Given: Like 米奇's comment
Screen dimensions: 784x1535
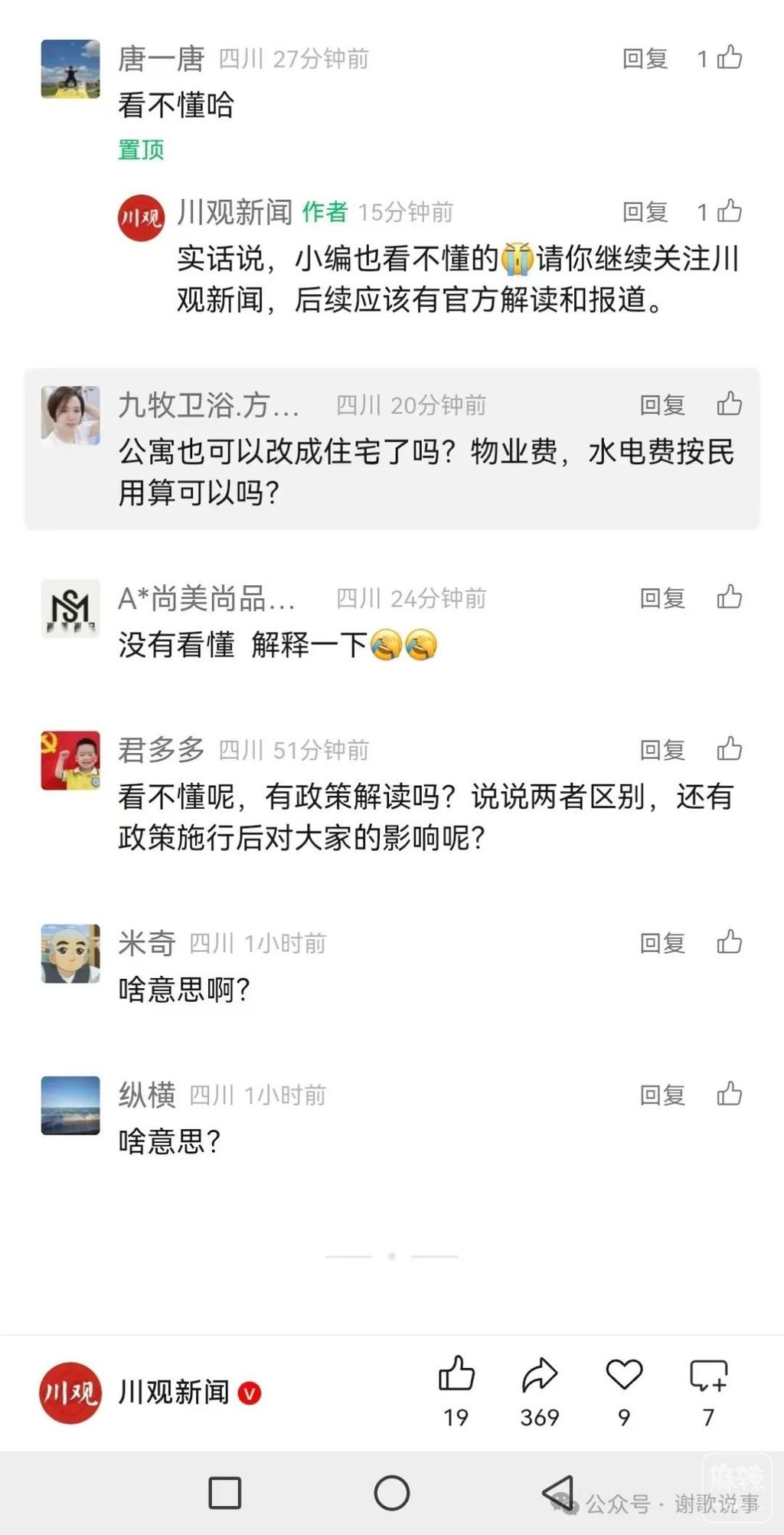Looking at the screenshot, I should coord(729,941).
